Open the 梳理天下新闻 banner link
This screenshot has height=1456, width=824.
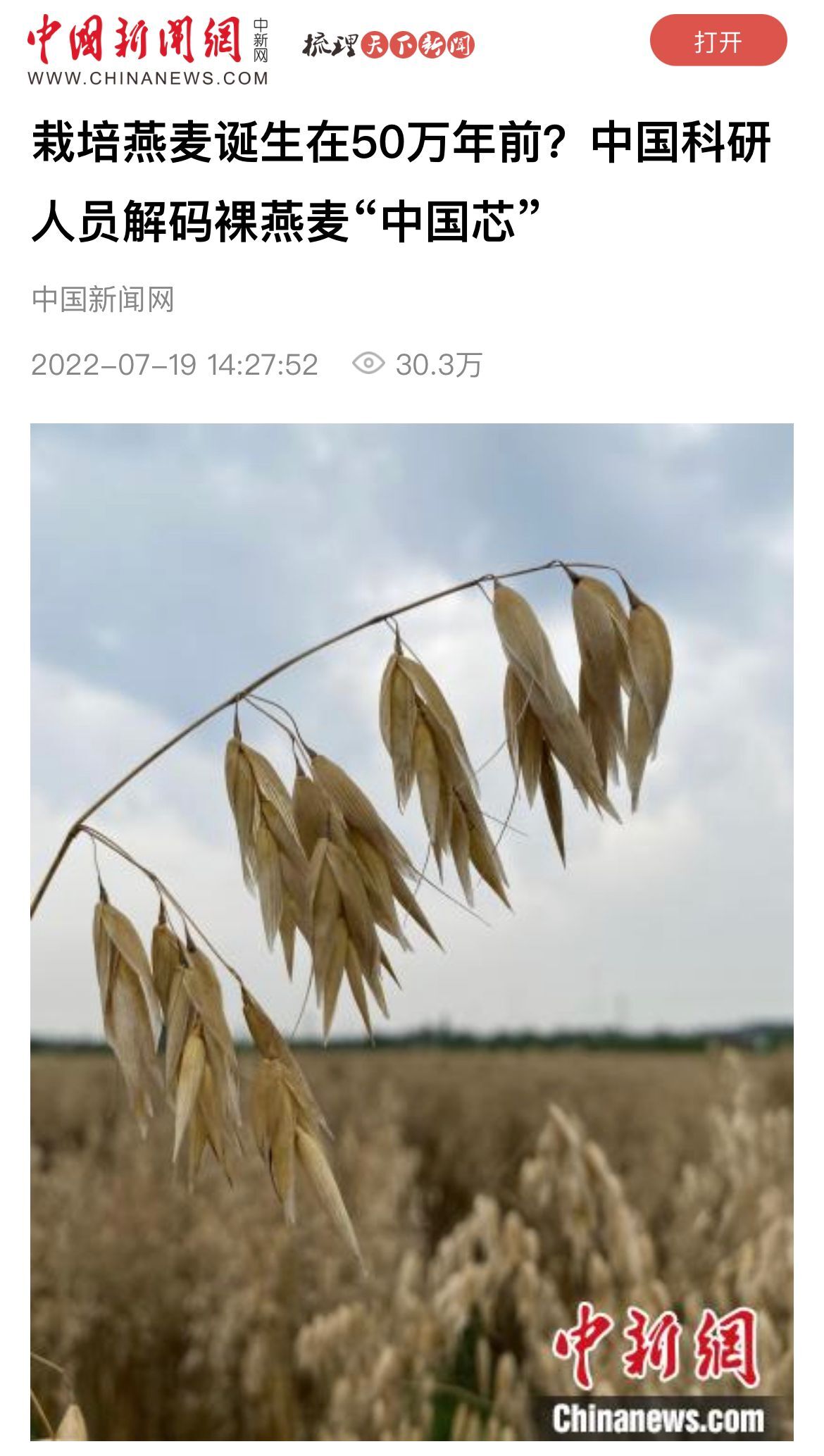(389, 45)
